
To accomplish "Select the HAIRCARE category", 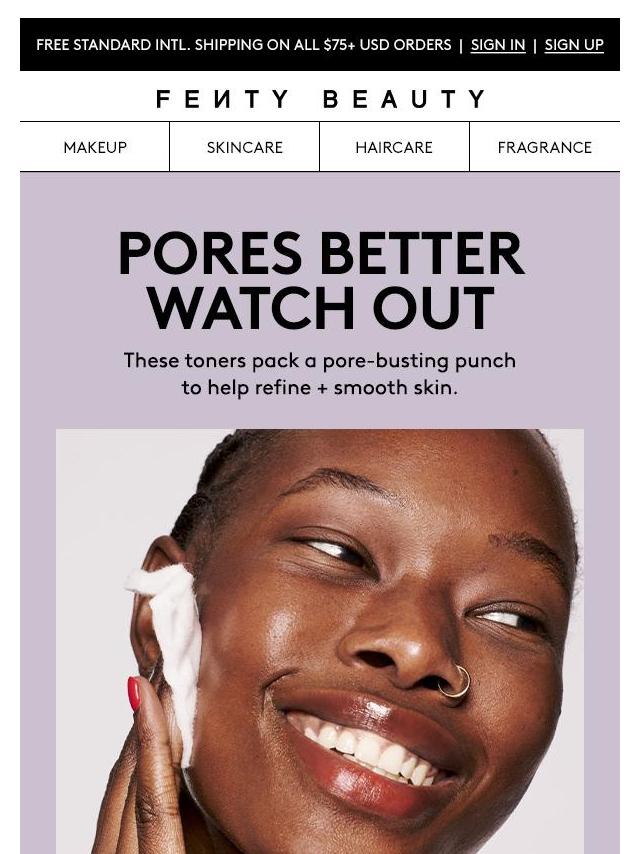I will pyautogui.click(x=394, y=147).
